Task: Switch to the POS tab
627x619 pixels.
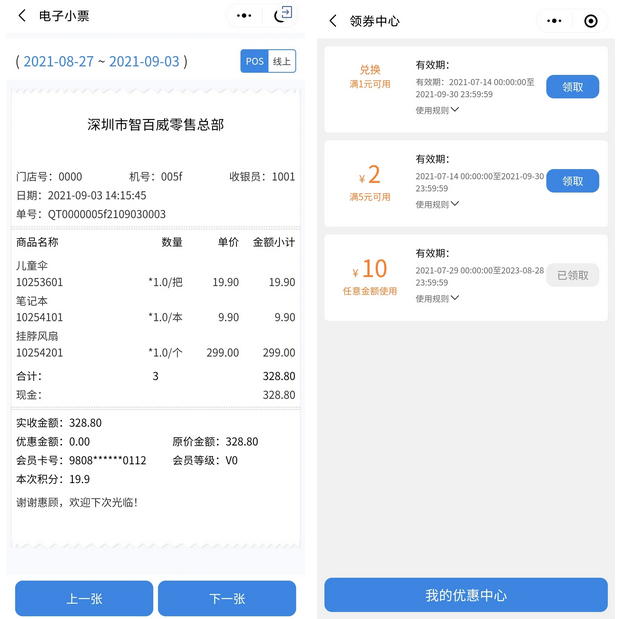Action: coord(255,61)
